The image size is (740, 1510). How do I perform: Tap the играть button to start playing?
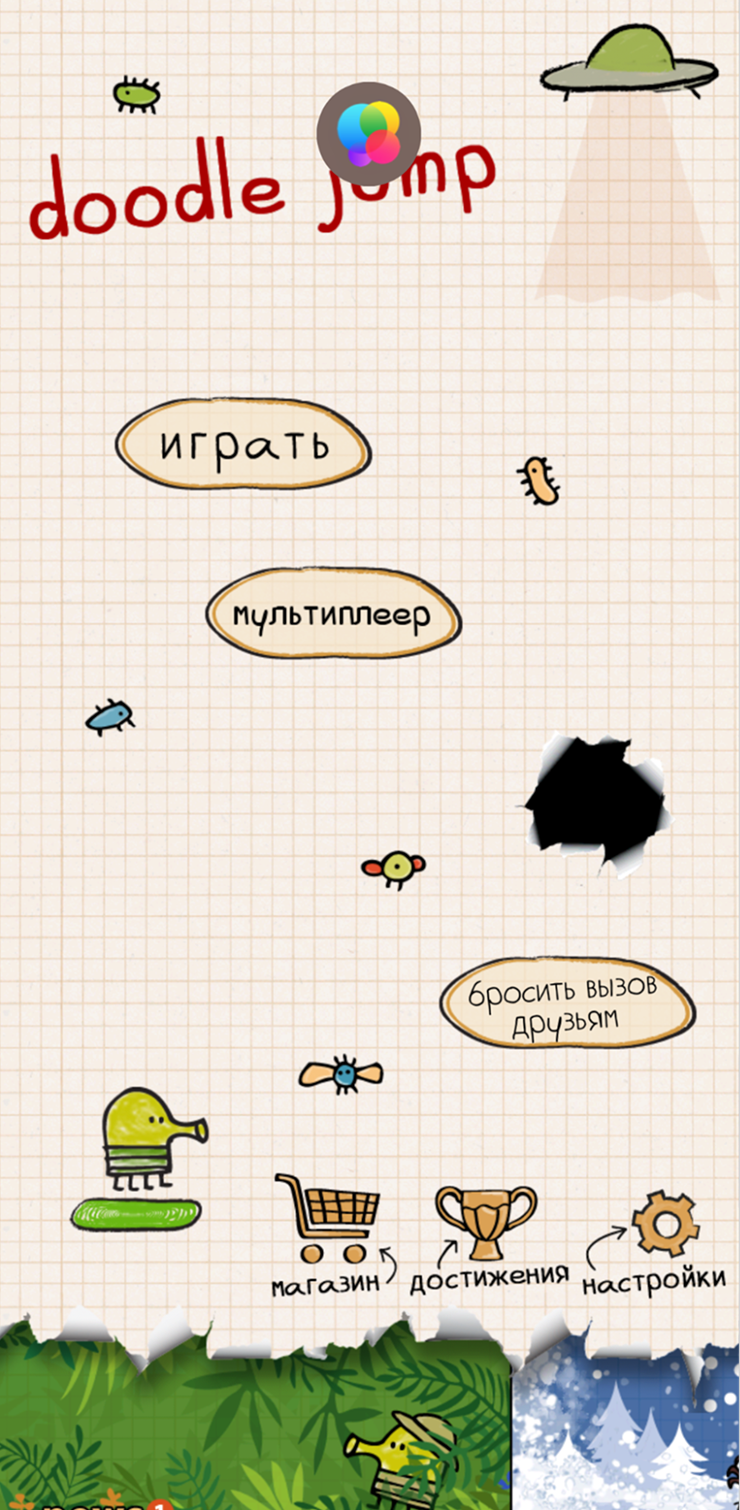[243, 444]
